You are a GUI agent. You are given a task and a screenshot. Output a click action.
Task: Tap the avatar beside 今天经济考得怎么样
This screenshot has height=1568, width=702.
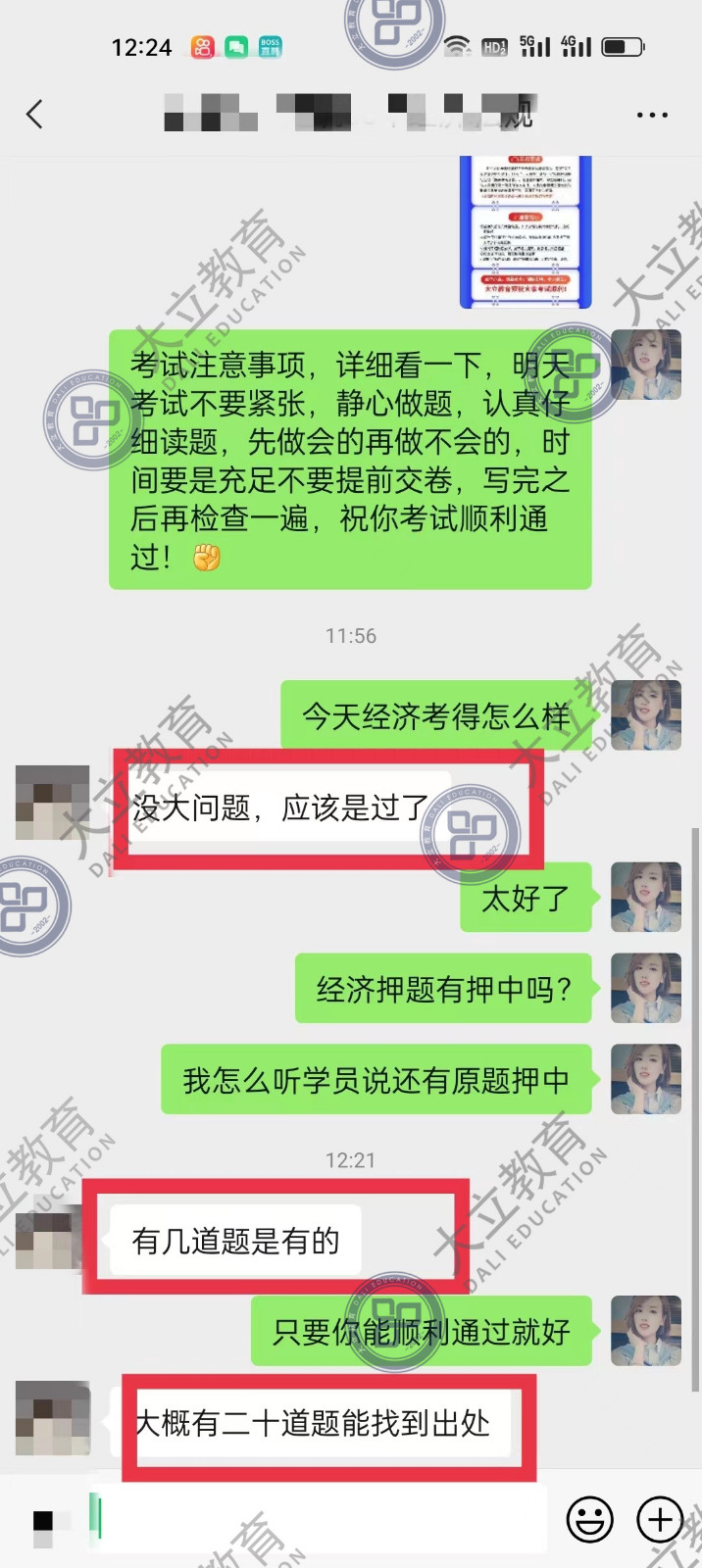coord(645,715)
